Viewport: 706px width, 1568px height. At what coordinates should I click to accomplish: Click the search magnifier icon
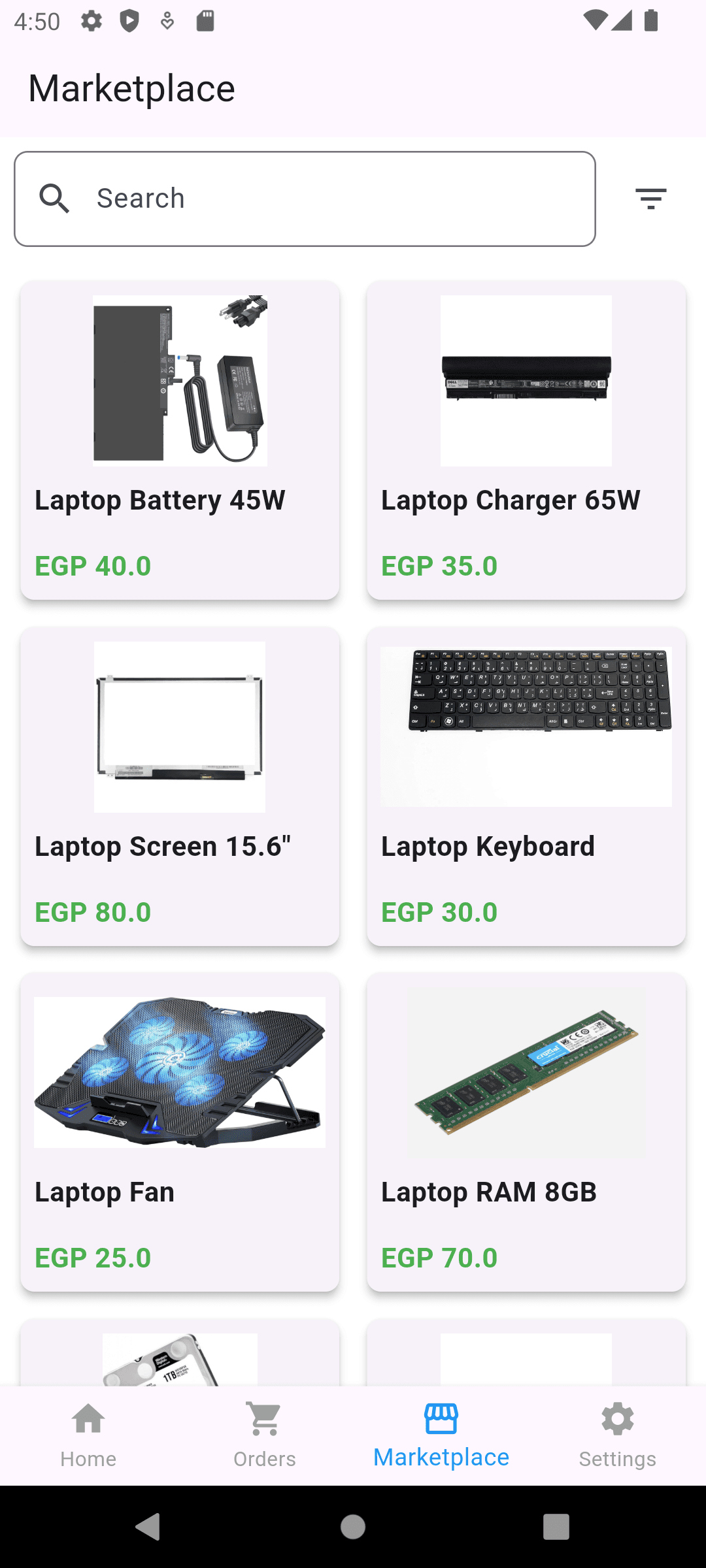point(55,198)
